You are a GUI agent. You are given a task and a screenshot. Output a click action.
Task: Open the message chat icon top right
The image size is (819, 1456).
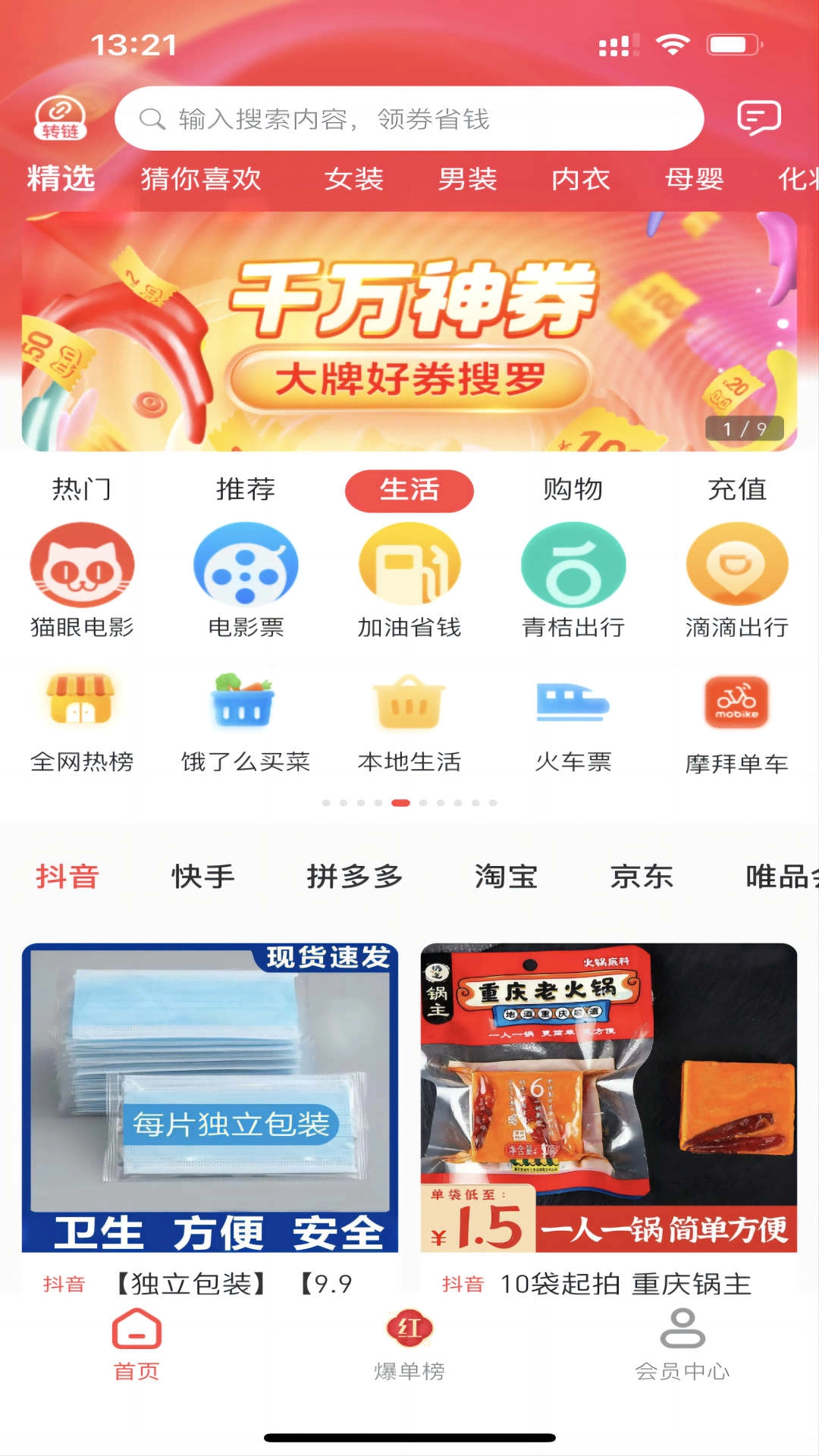tap(760, 118)
